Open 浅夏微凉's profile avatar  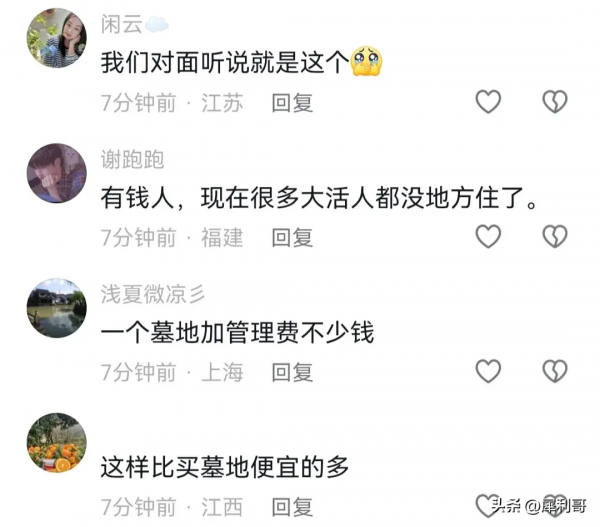pyautogui.click(x=56, y=308)
